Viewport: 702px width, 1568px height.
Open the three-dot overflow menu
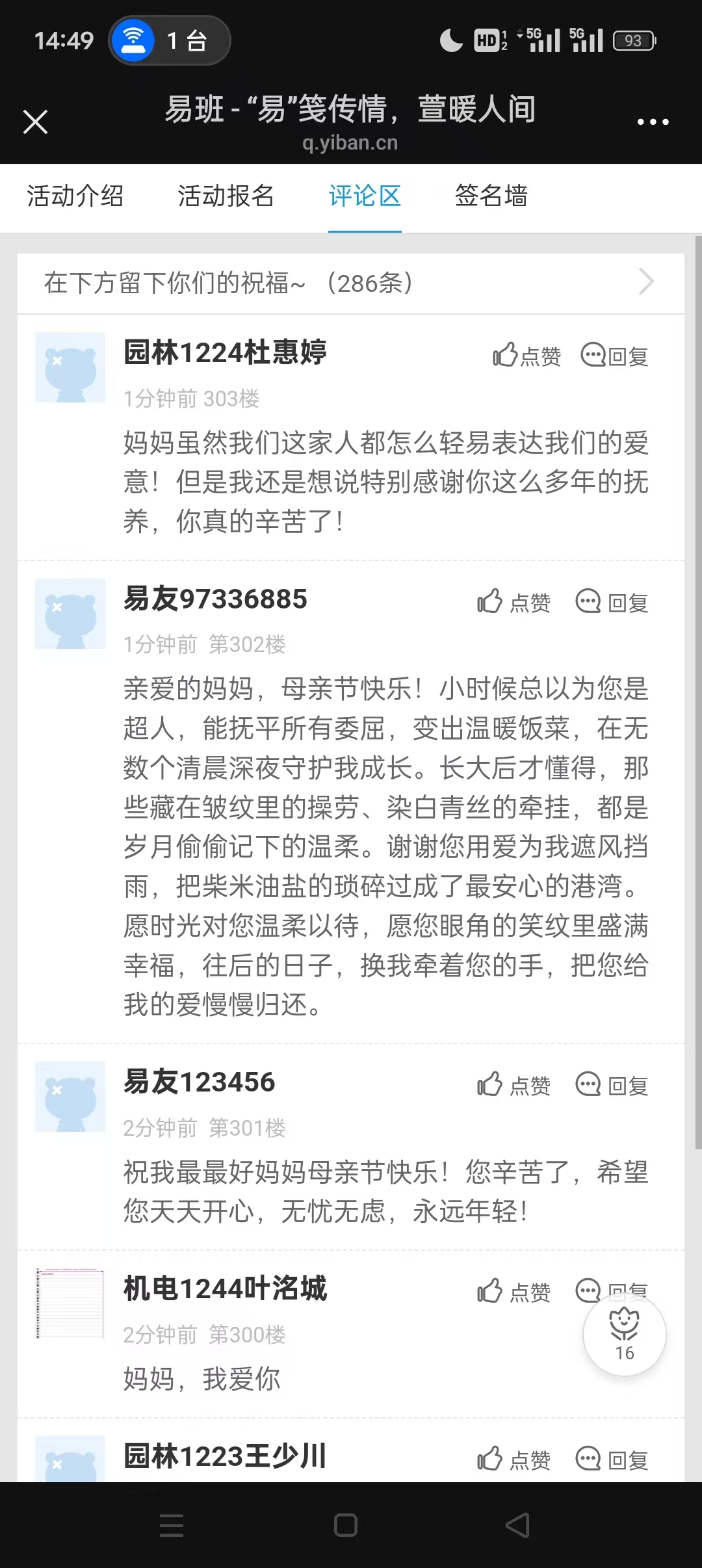pyautogui.click(x=653, y=122)
